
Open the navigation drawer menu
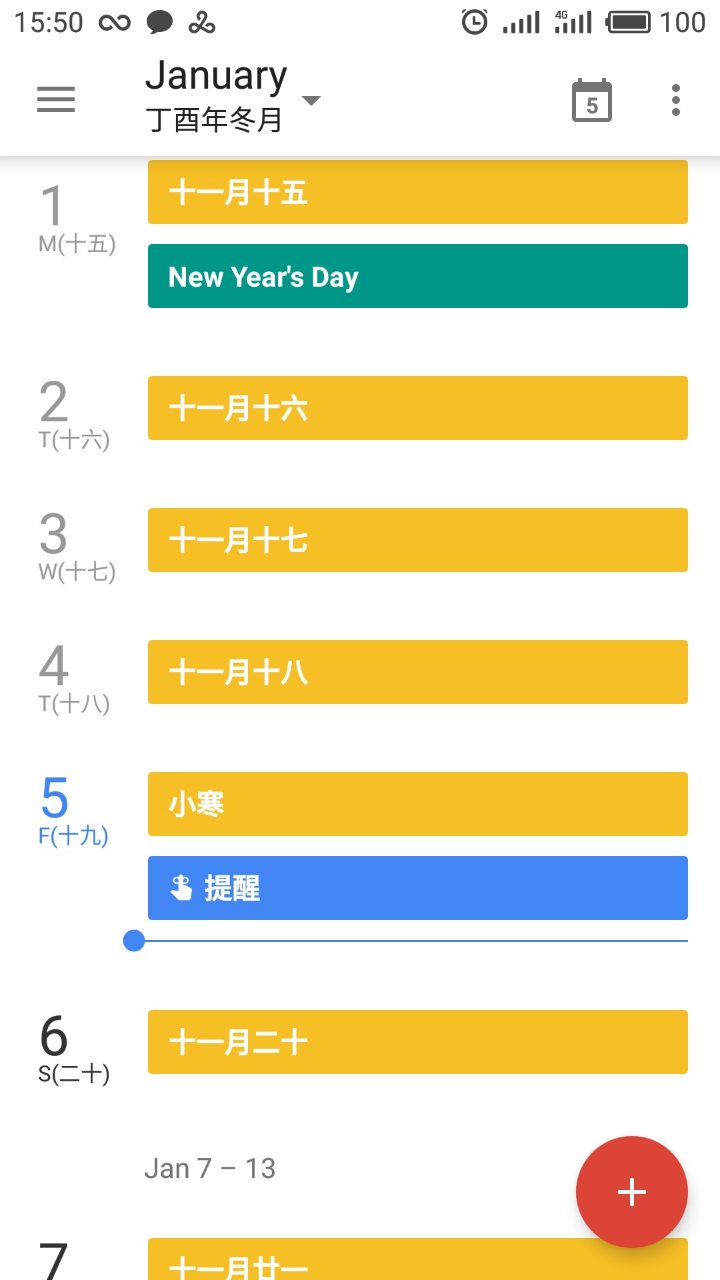pyautogui.click(x=56, y=99)
